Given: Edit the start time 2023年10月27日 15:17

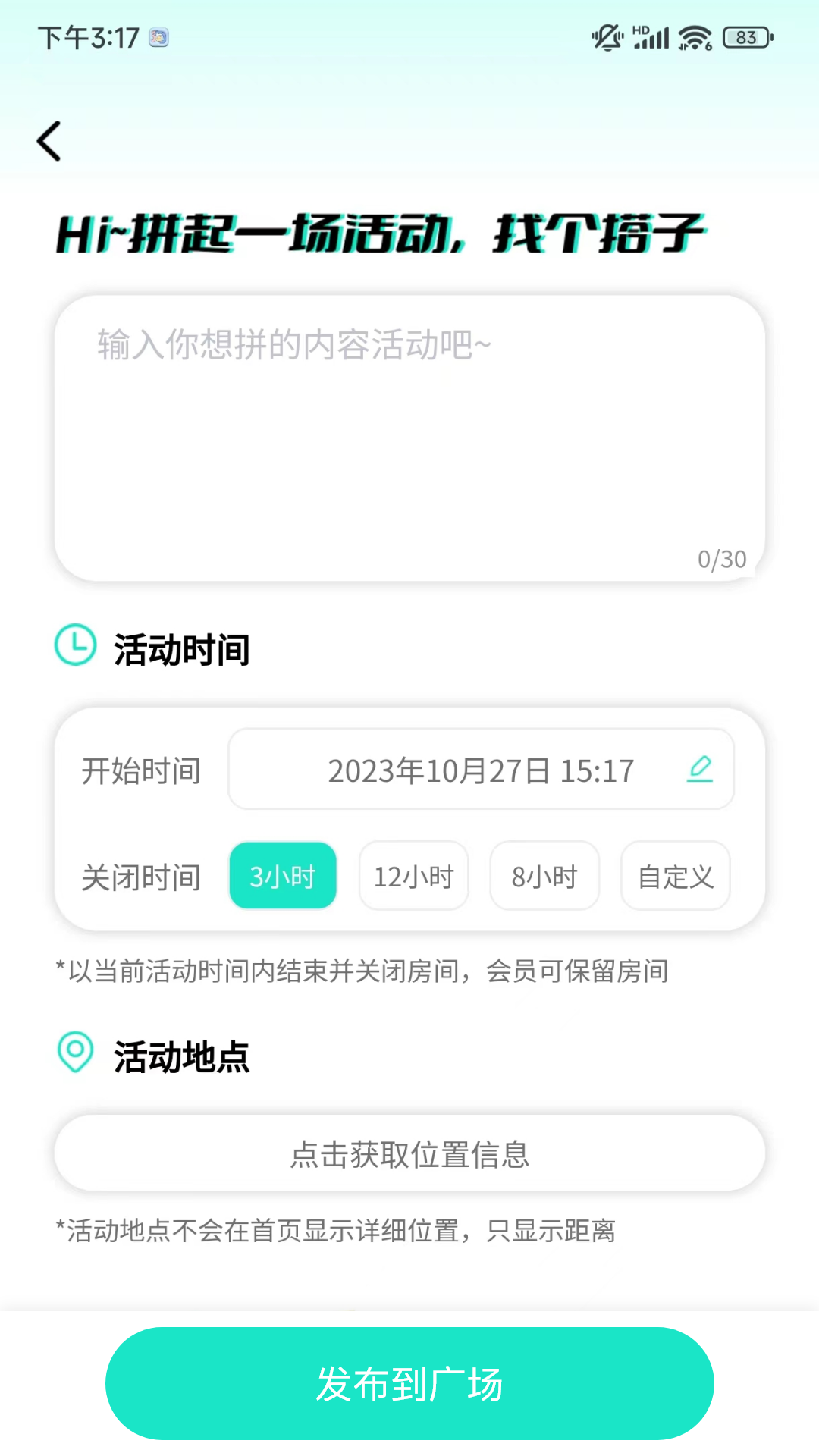Looking at the screenshot, I should [x=481, y=770].
